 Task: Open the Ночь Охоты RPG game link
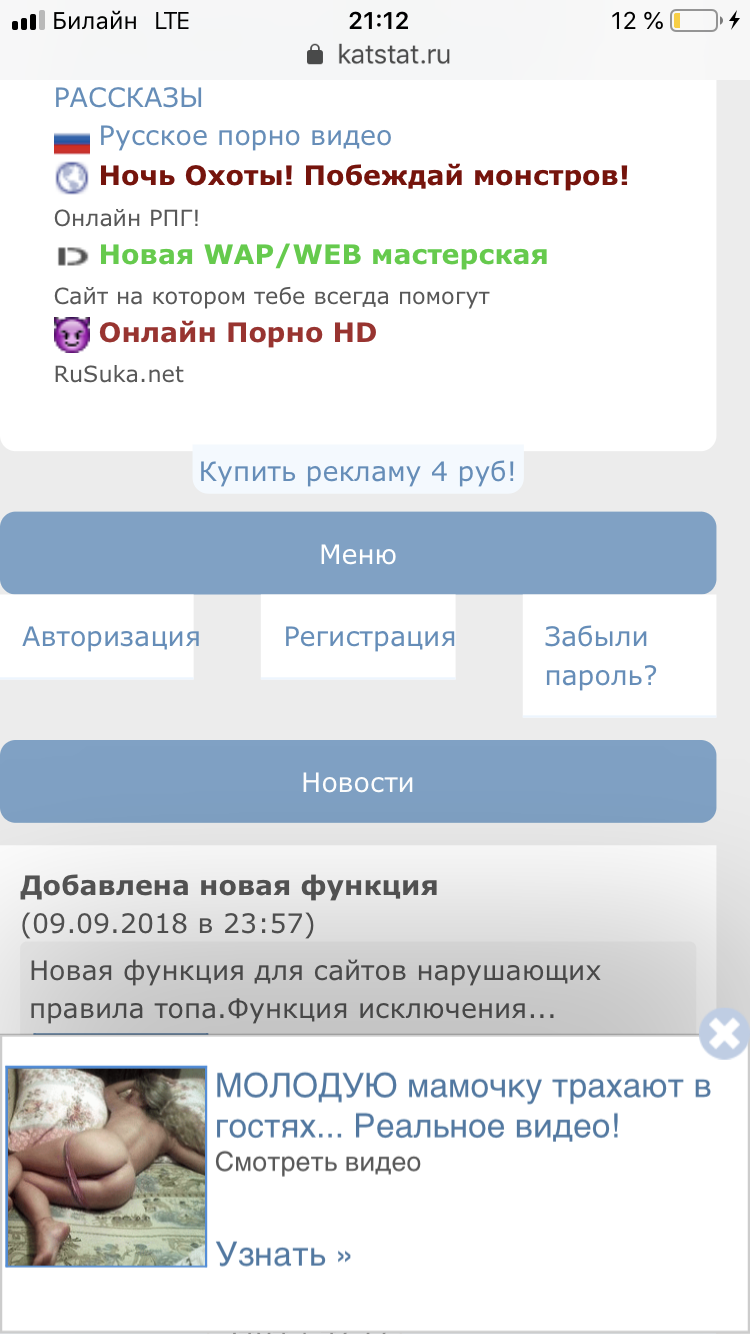click(x=363, y=177)
